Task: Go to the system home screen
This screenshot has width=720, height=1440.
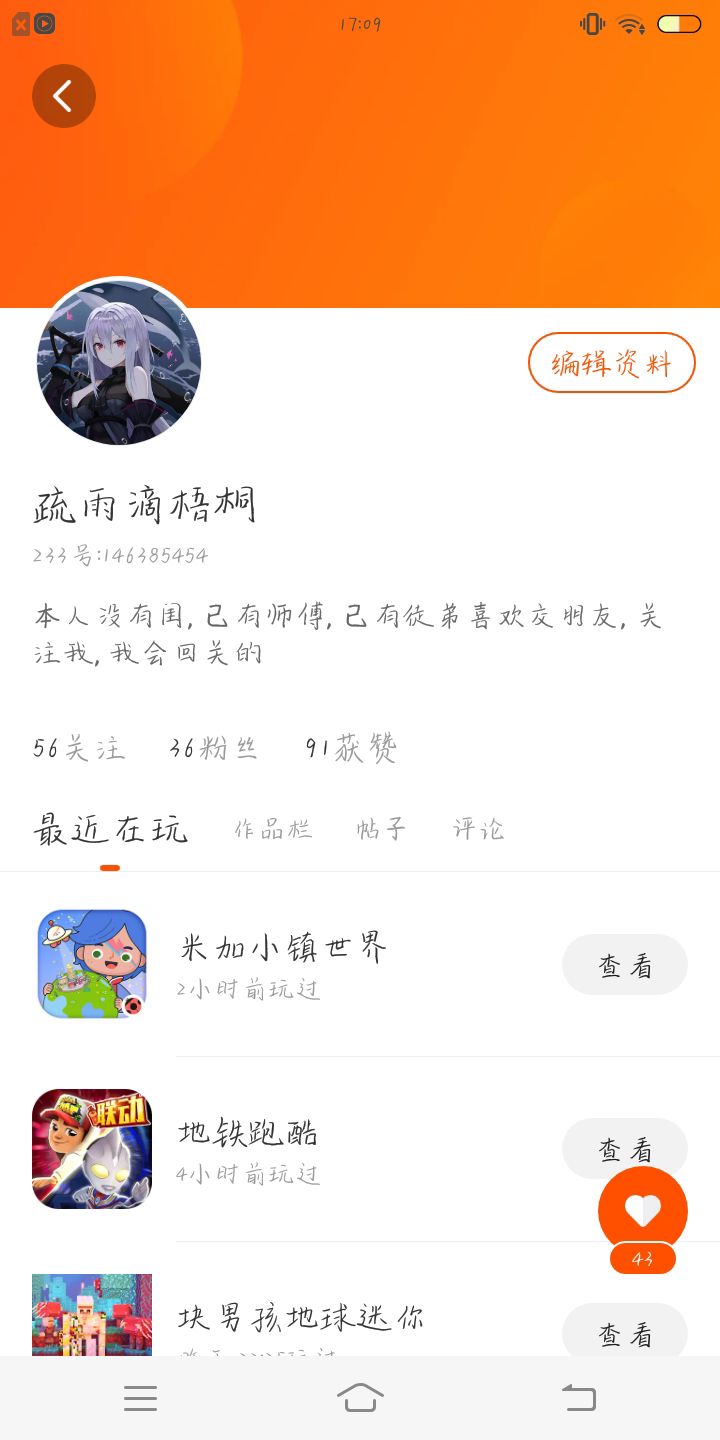Action: [360, 1398]
